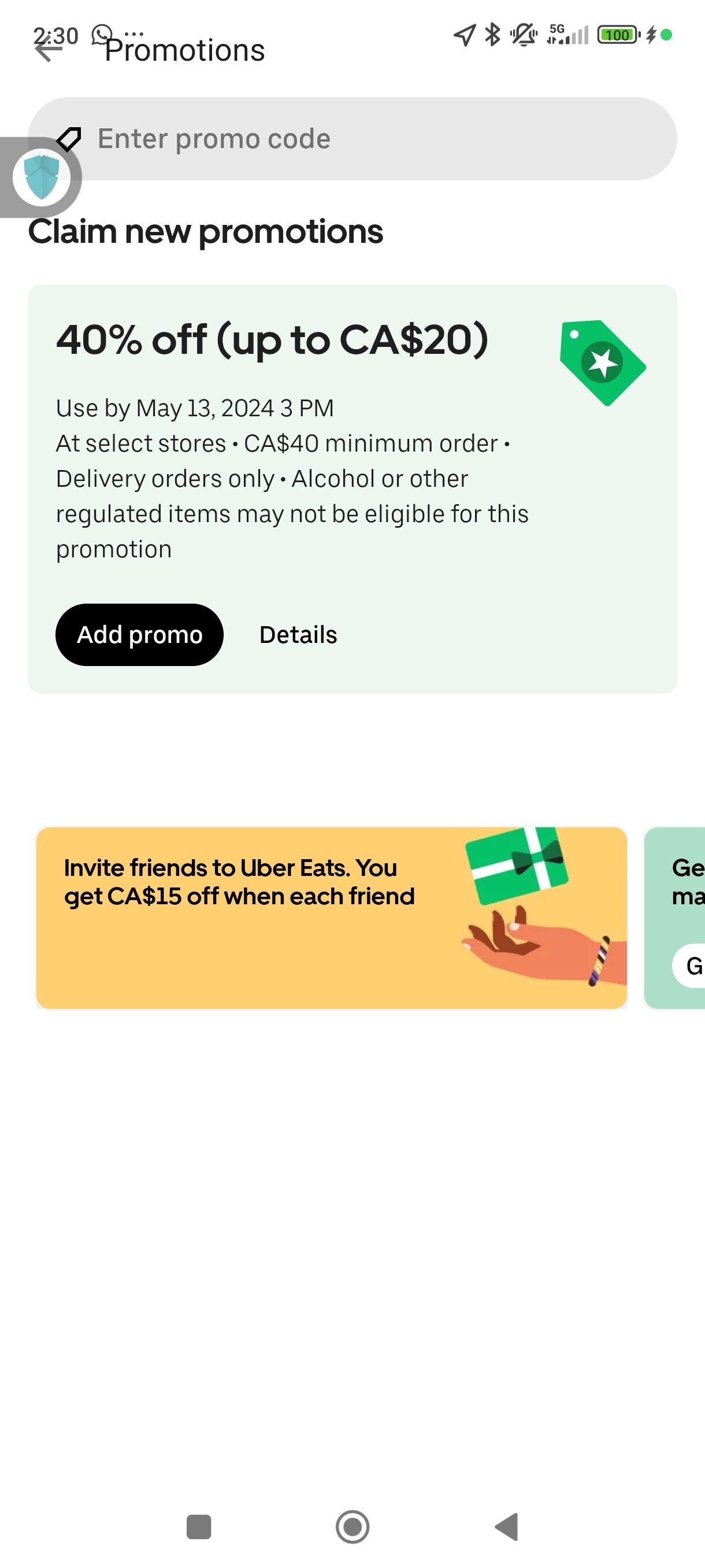Open Details of the 40% off promotion
This screenshot has height=1568, width=705.
[x=298, y=634]
